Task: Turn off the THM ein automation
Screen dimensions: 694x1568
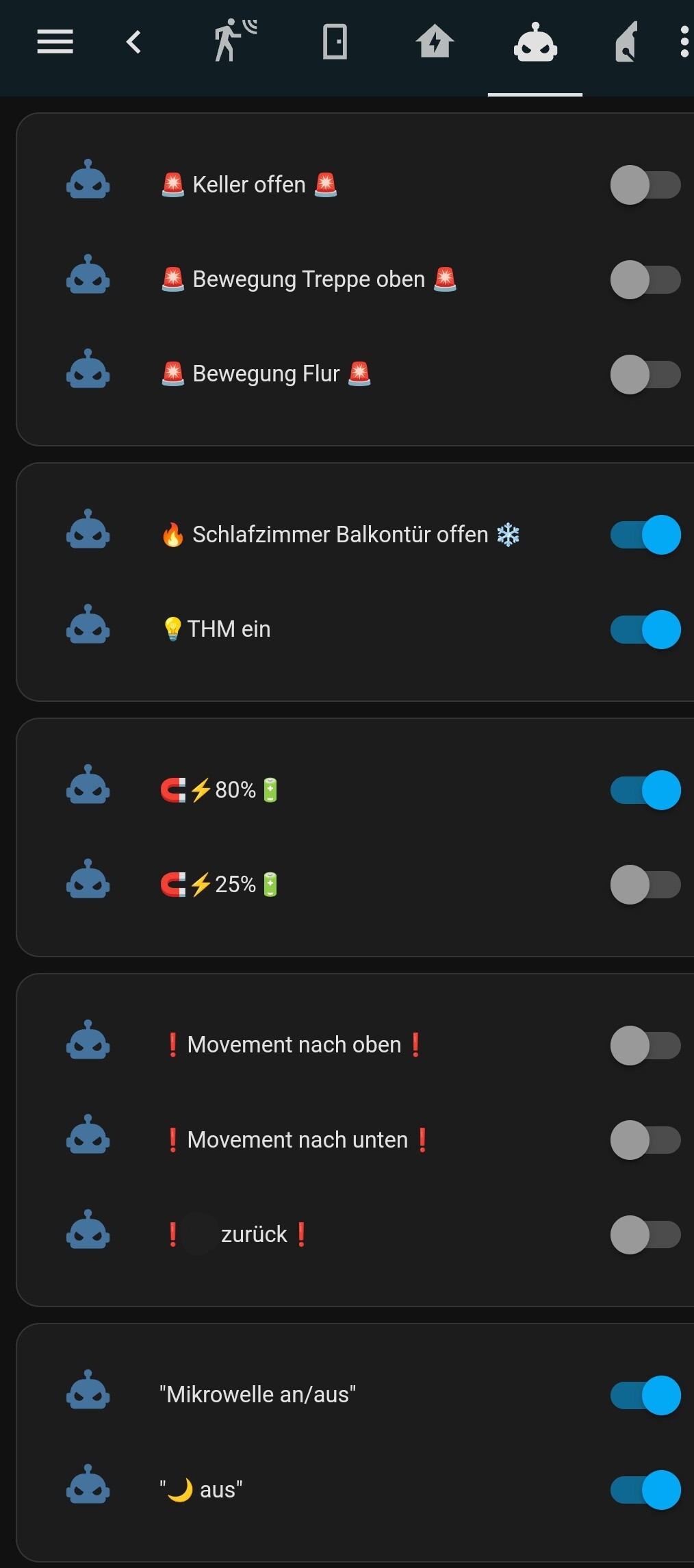Action: pyautogui.click(x=645, y=629)
